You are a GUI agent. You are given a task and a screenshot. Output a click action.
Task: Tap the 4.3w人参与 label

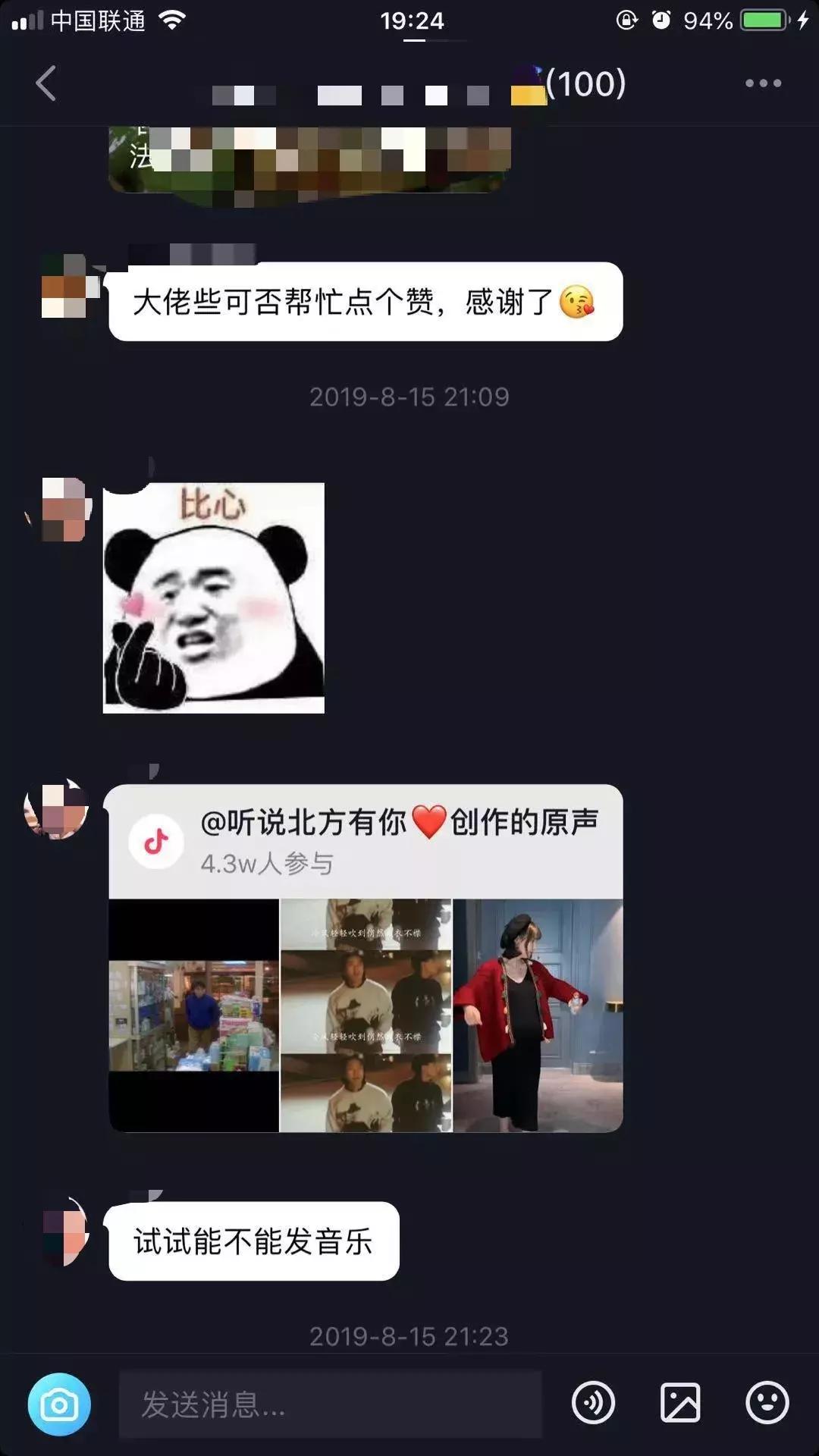click(x=269, y=864)
